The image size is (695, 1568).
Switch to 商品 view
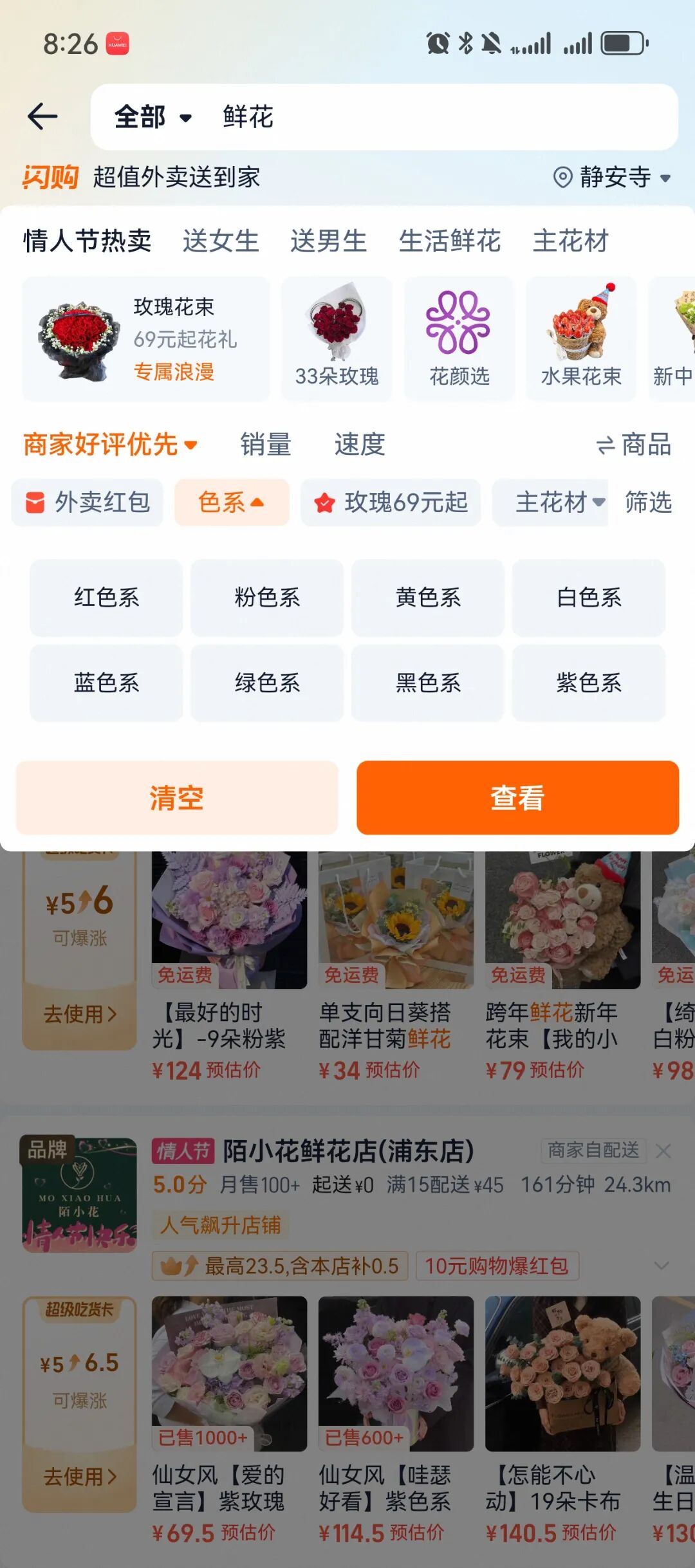(634, 445)
